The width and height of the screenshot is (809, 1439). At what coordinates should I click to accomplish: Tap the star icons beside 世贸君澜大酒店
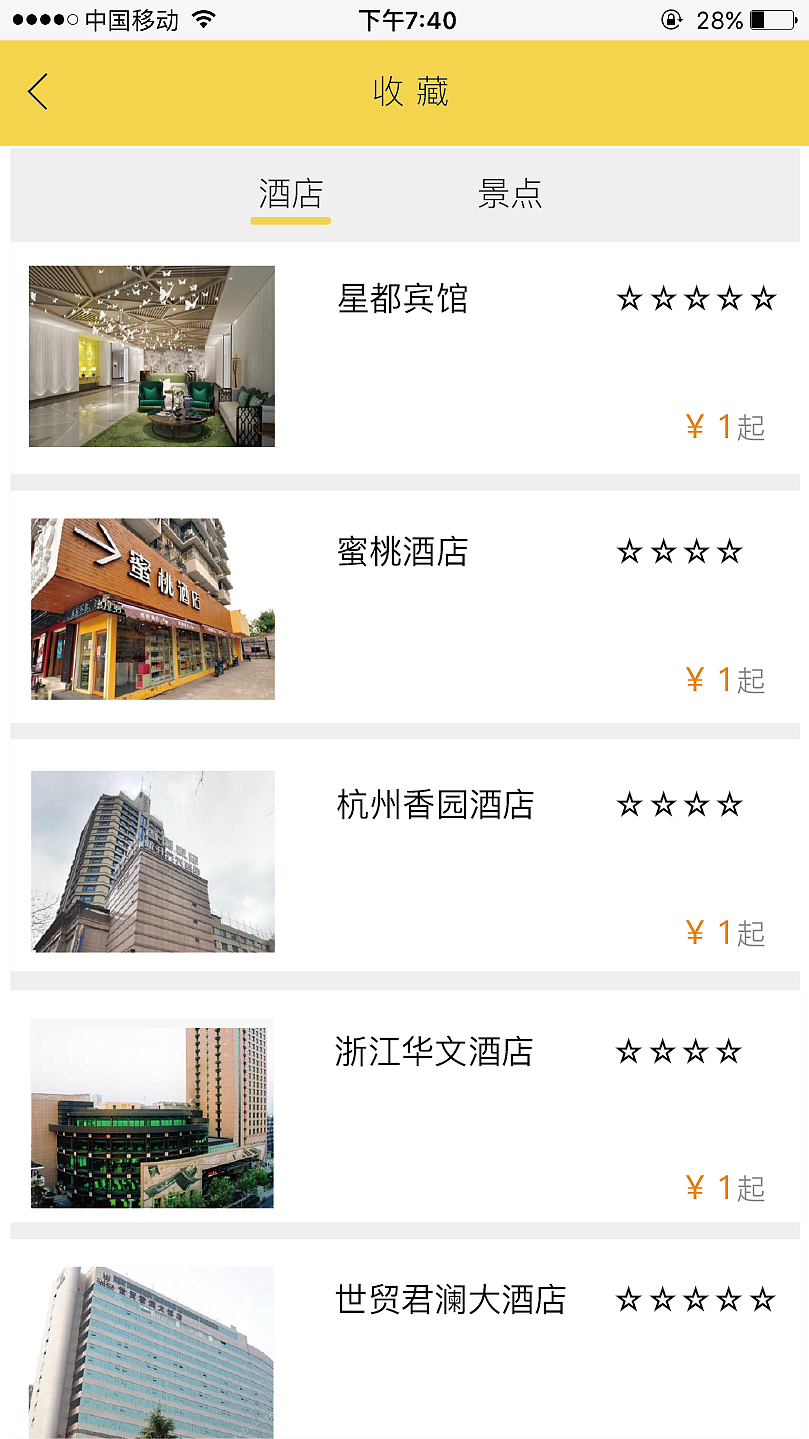(696, 1298)
